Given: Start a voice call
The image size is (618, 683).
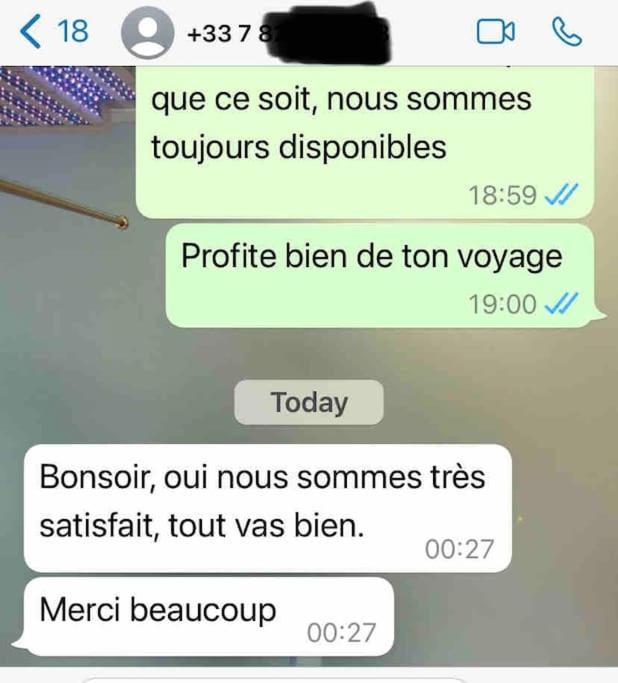Looking at the screenshot, I should pyautogui.click(x=567, y=33).
